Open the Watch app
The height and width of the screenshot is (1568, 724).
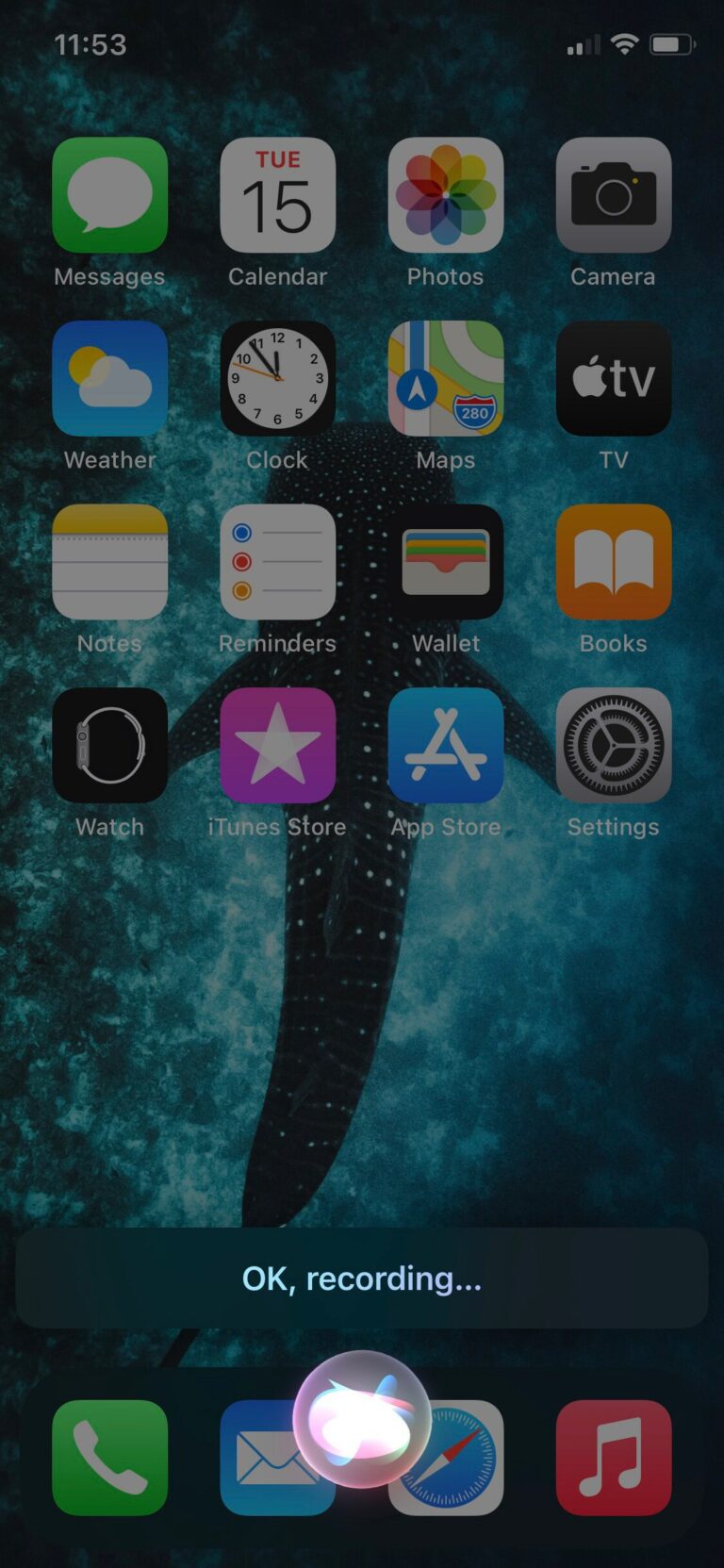[109, 745]
